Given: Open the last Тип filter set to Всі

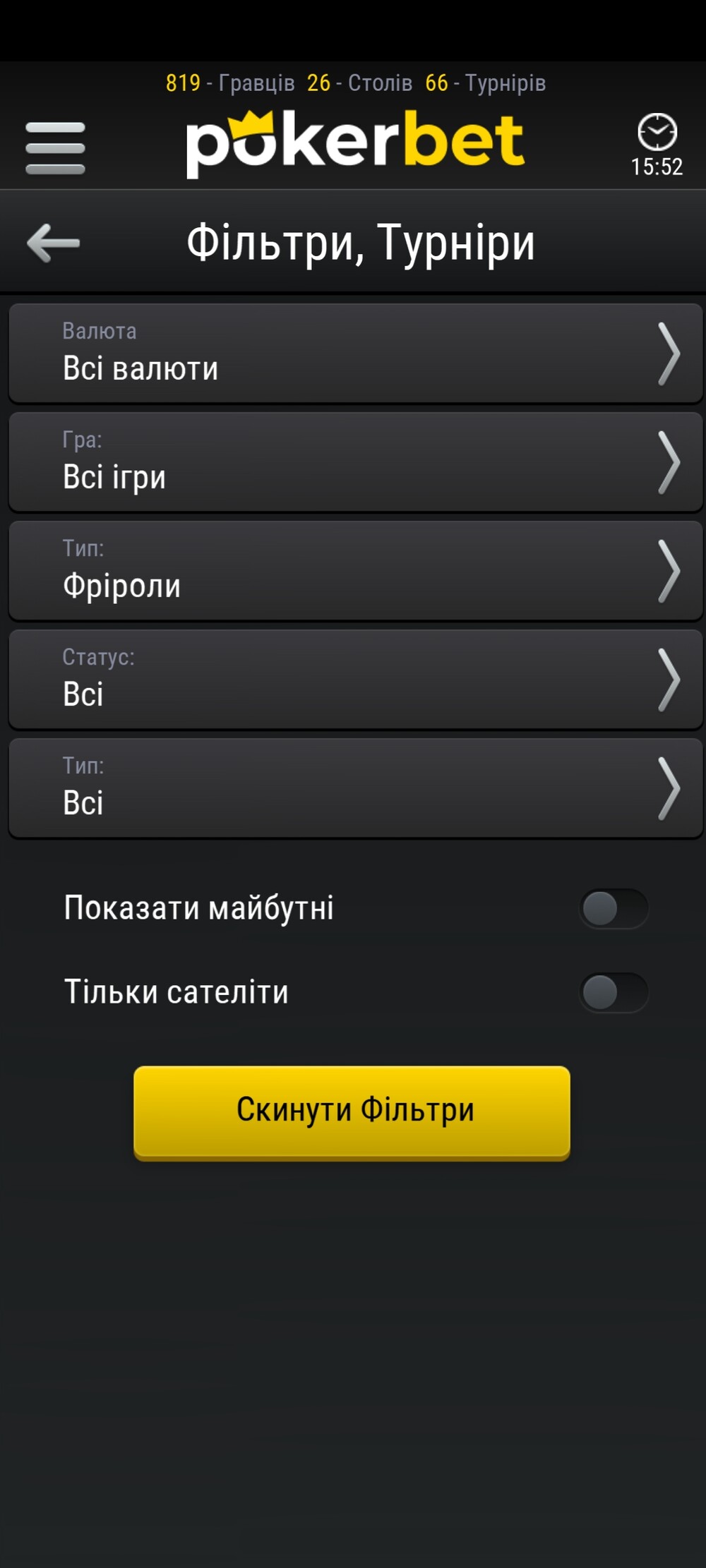Looking at the screenshot, I should [x=355, y=788].
